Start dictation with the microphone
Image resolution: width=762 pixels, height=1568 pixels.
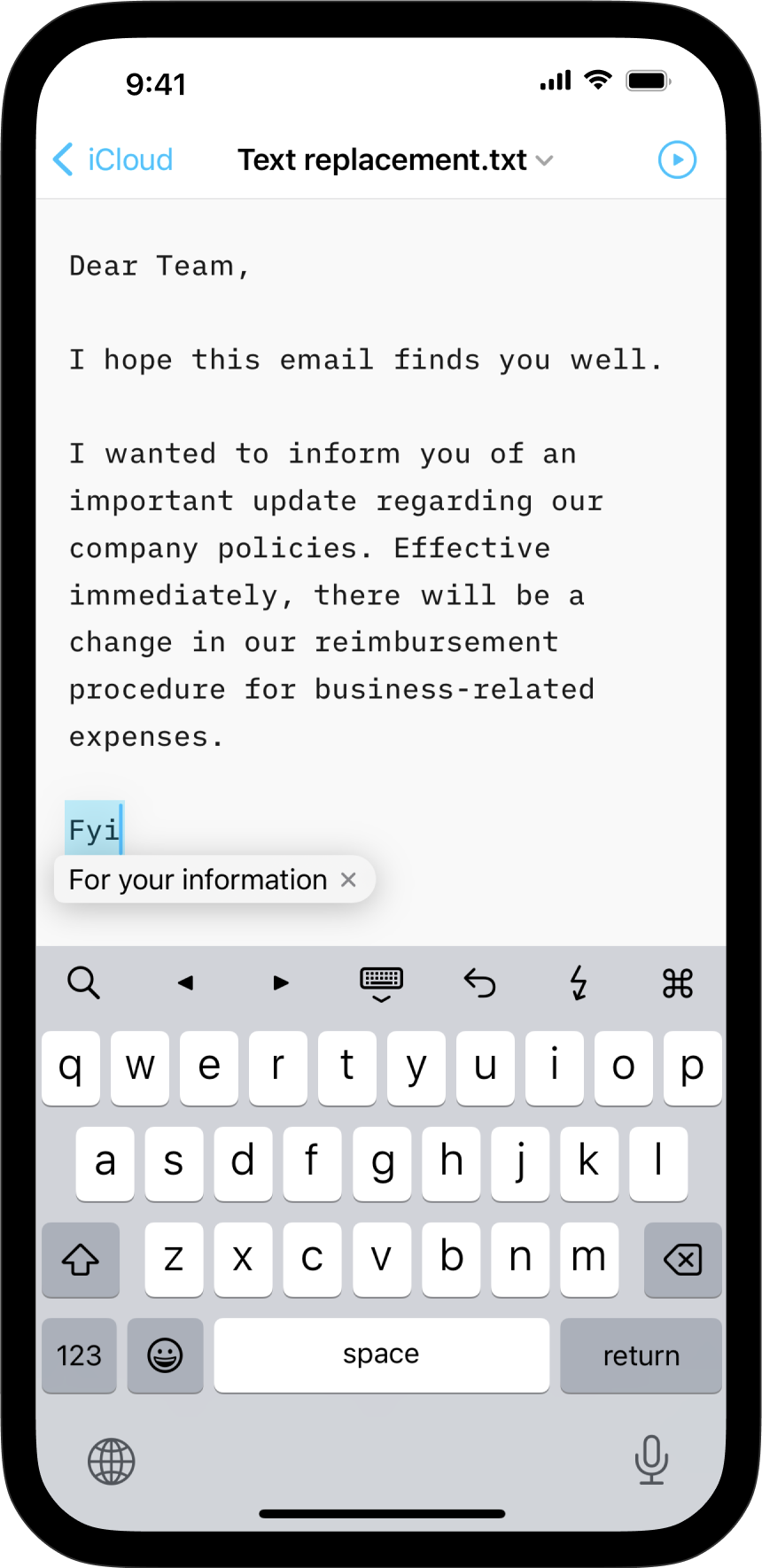[651, 1459]
